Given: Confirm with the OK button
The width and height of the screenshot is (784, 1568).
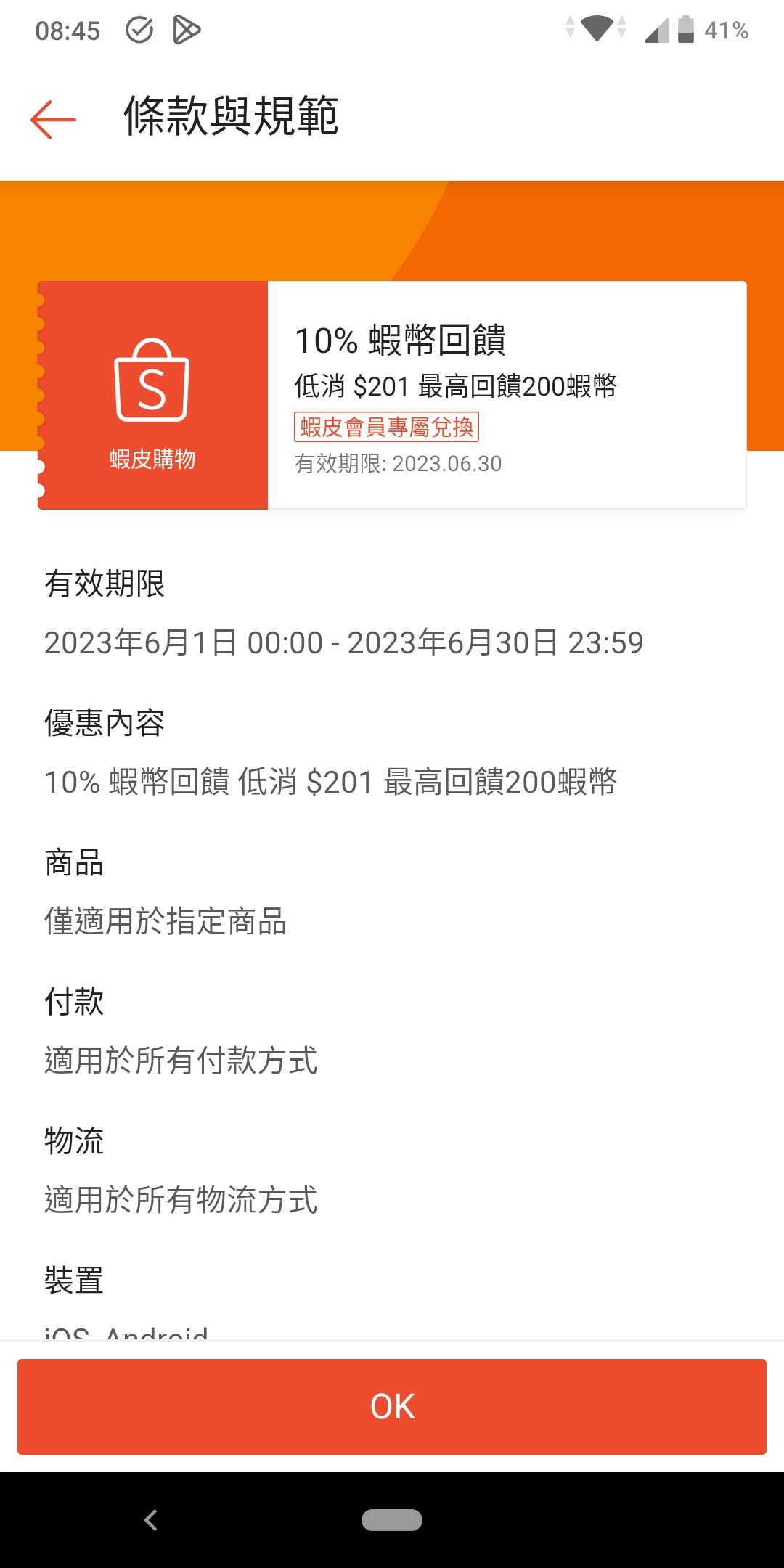Looking at the screenshot, I should pos(392,1406).
